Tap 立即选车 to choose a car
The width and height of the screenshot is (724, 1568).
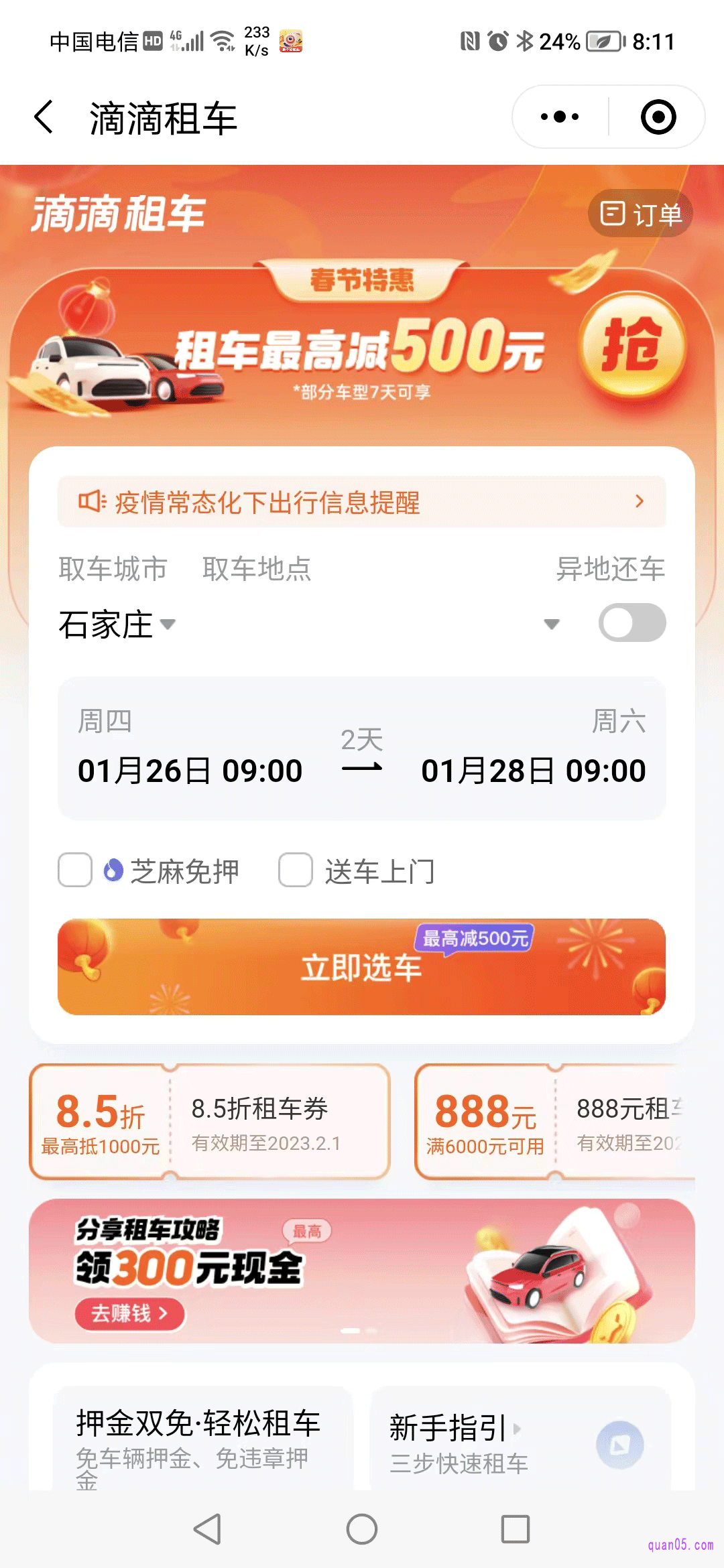pos(361,967)
